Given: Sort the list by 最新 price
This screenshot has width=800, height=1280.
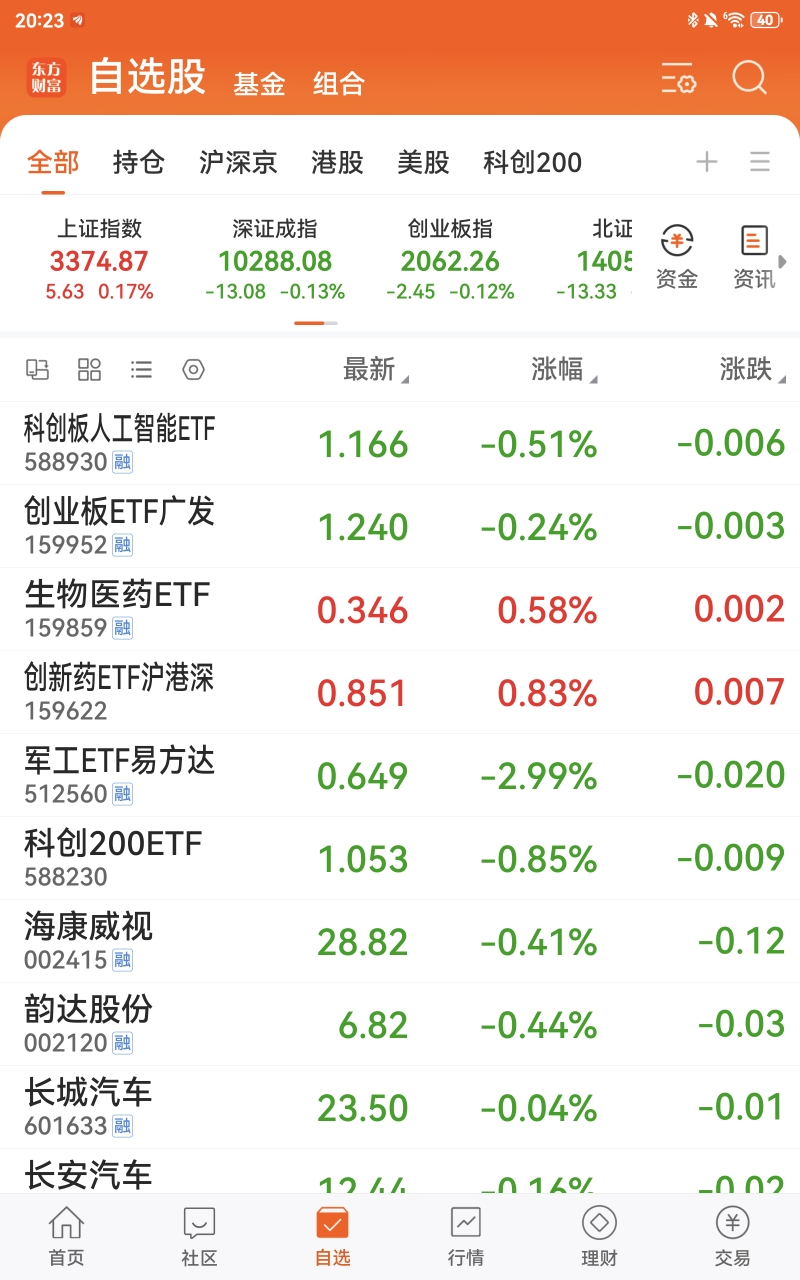Looking at the screenshot, I should 376,370.
